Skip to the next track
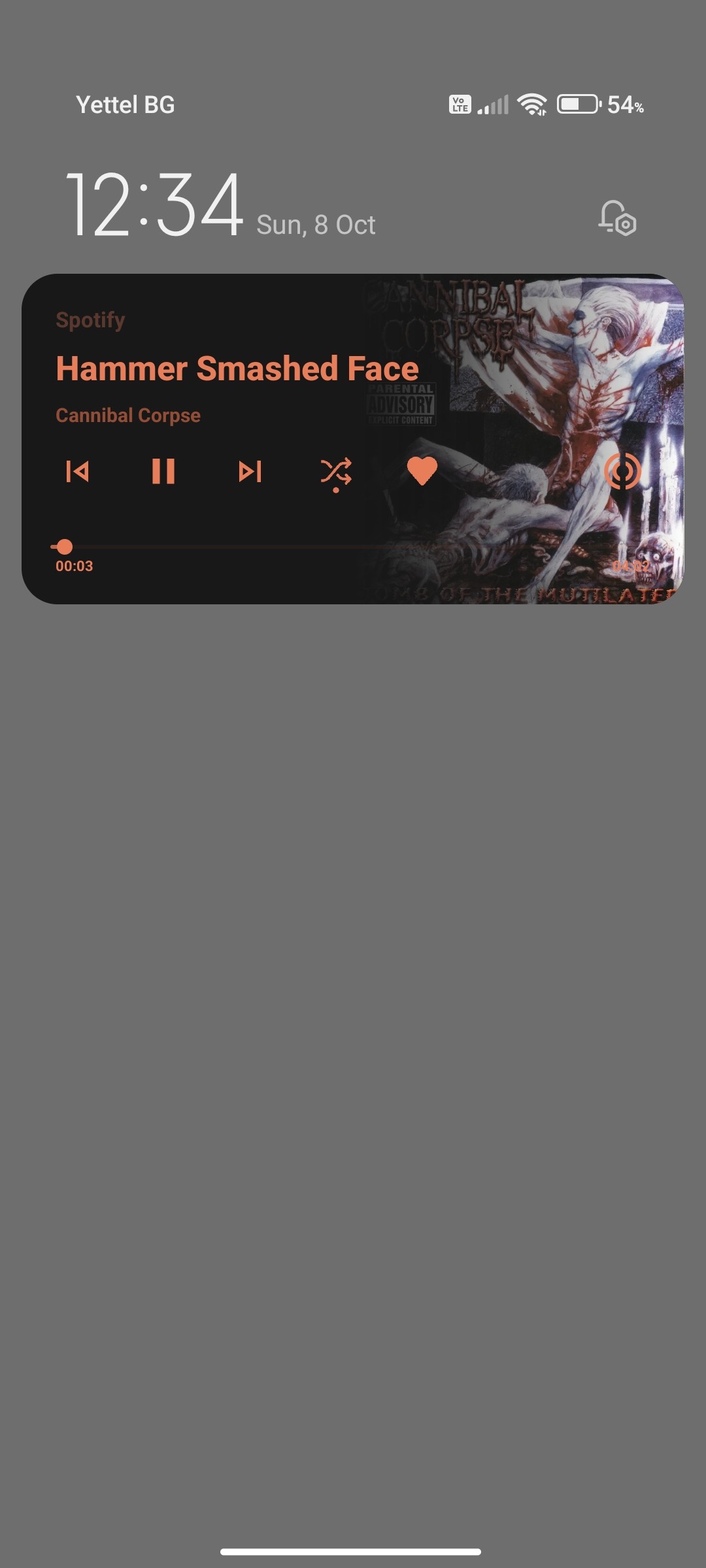Image resolution: width=706 pixels, height=1568 pixels. [250, 471]
